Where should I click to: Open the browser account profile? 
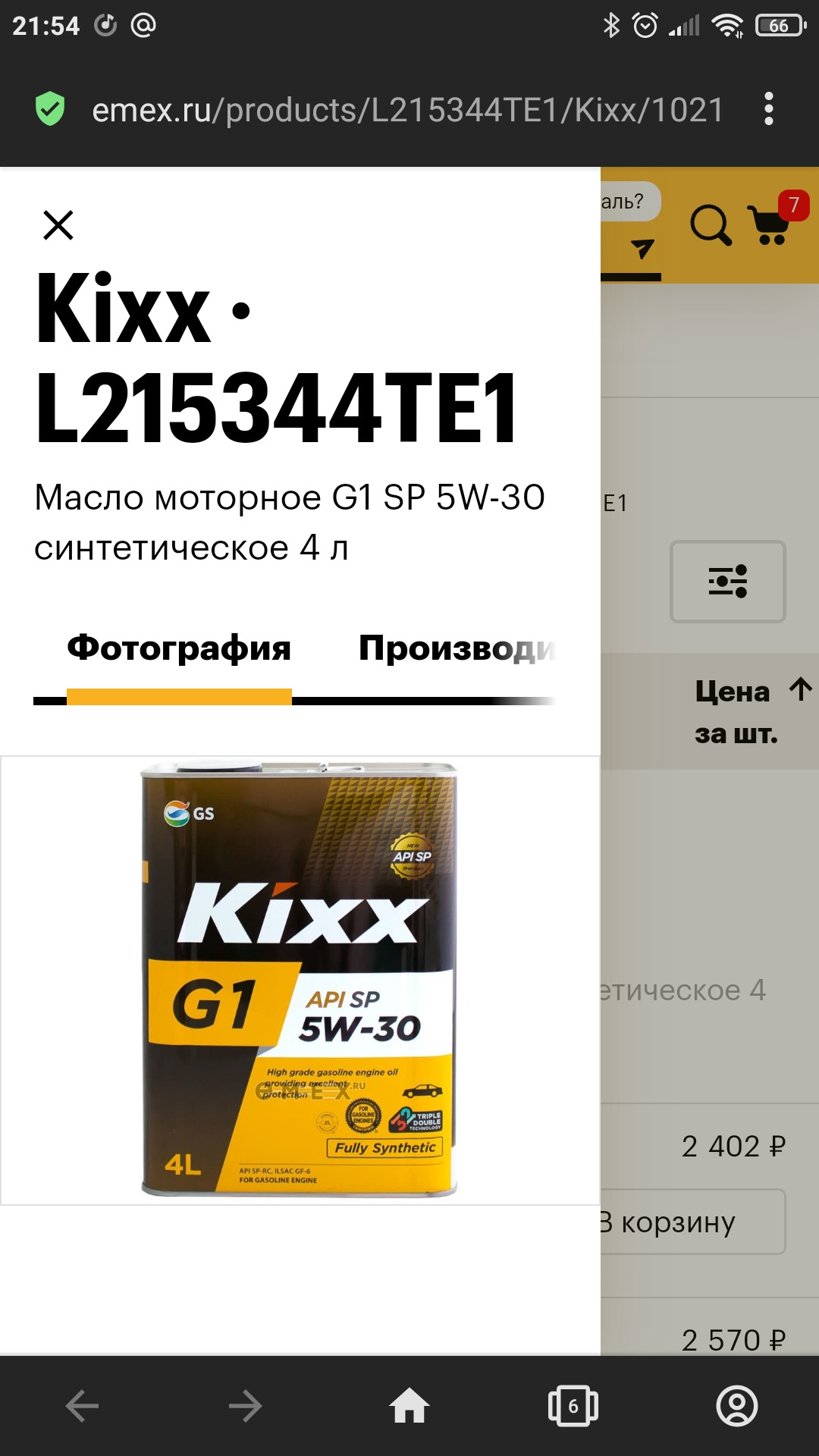pyautogui.click(x=736, y=1406)
